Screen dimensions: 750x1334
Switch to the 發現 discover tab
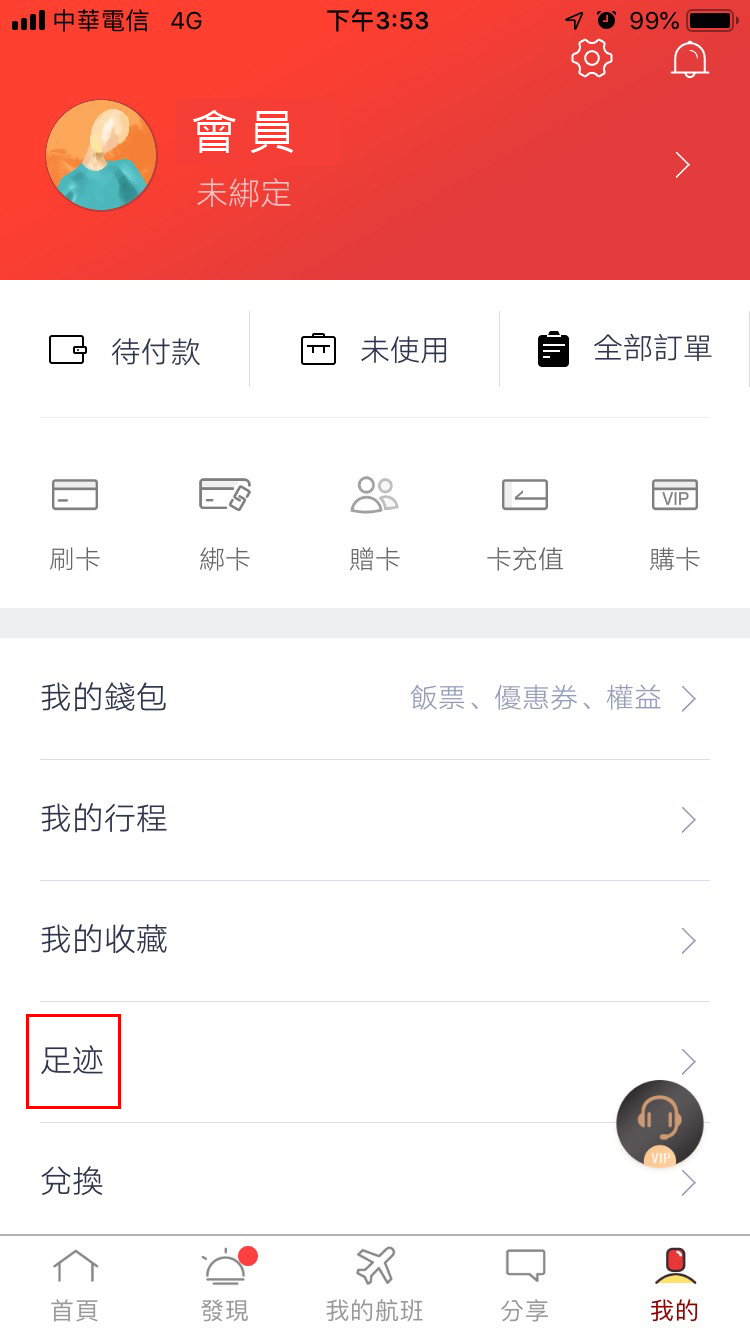pos(225,1285)
